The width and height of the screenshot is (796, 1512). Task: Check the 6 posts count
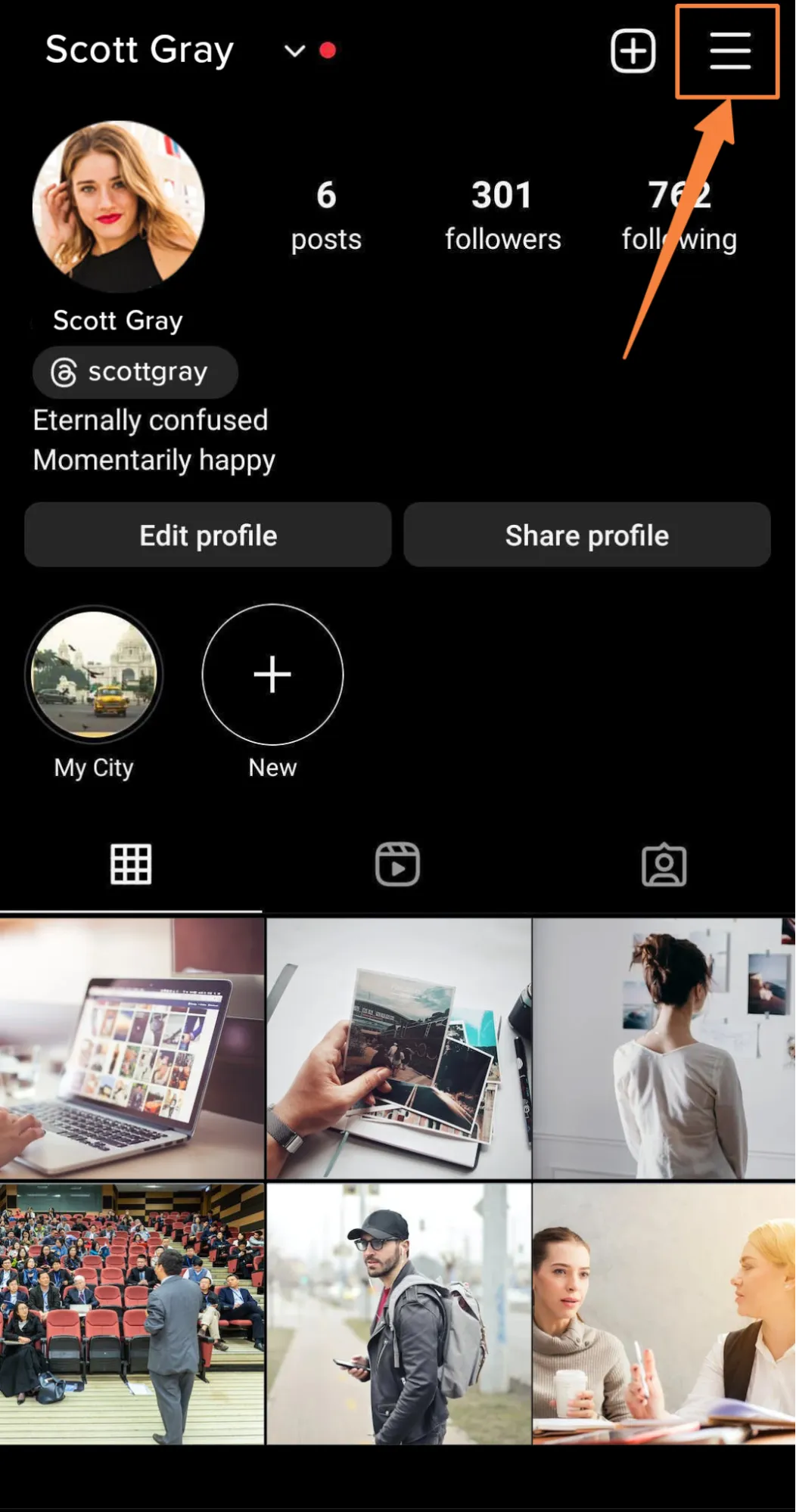(325, 214)
